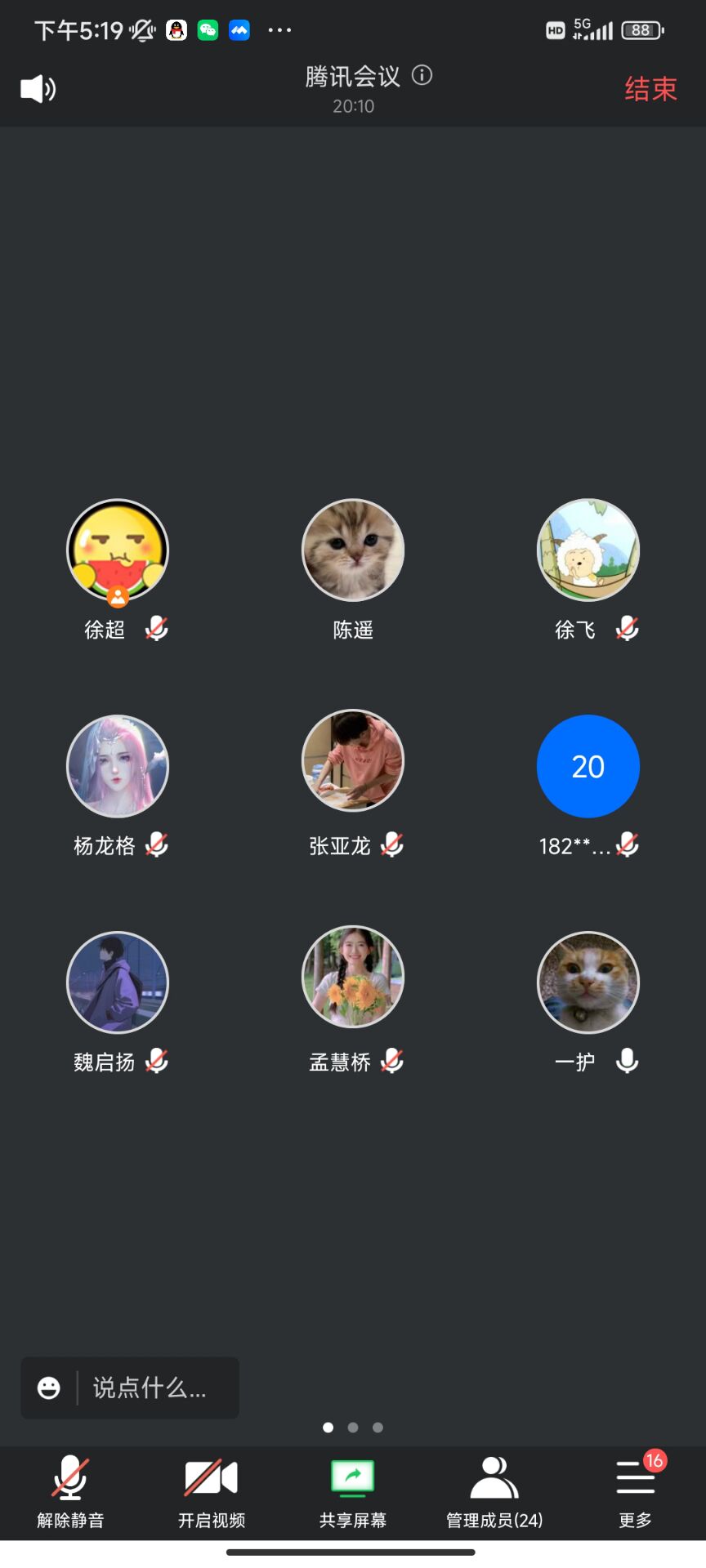Screen dimensions: 706x1568
Task: Select participant 徐超's avatar
Action: point(118,550)
